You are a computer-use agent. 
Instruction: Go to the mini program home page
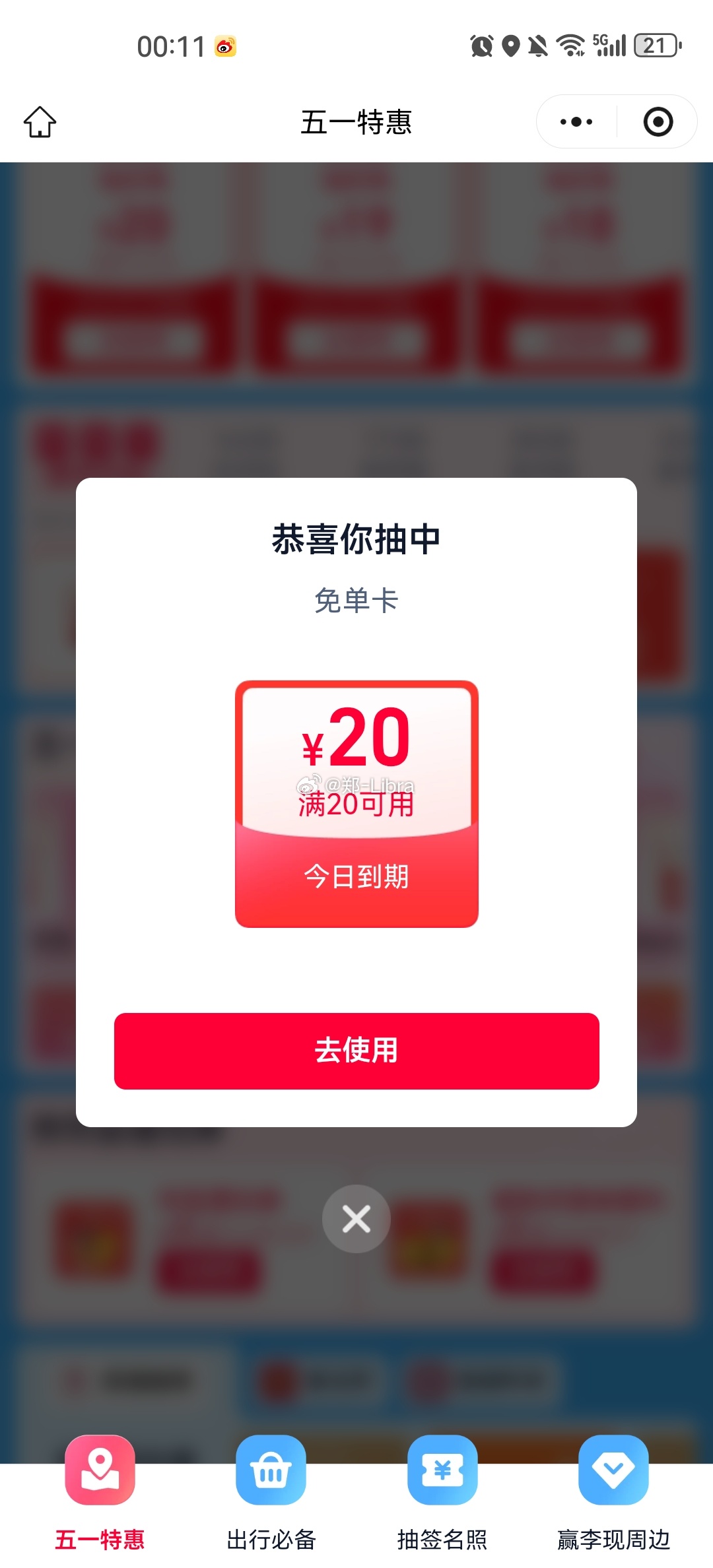40,122
